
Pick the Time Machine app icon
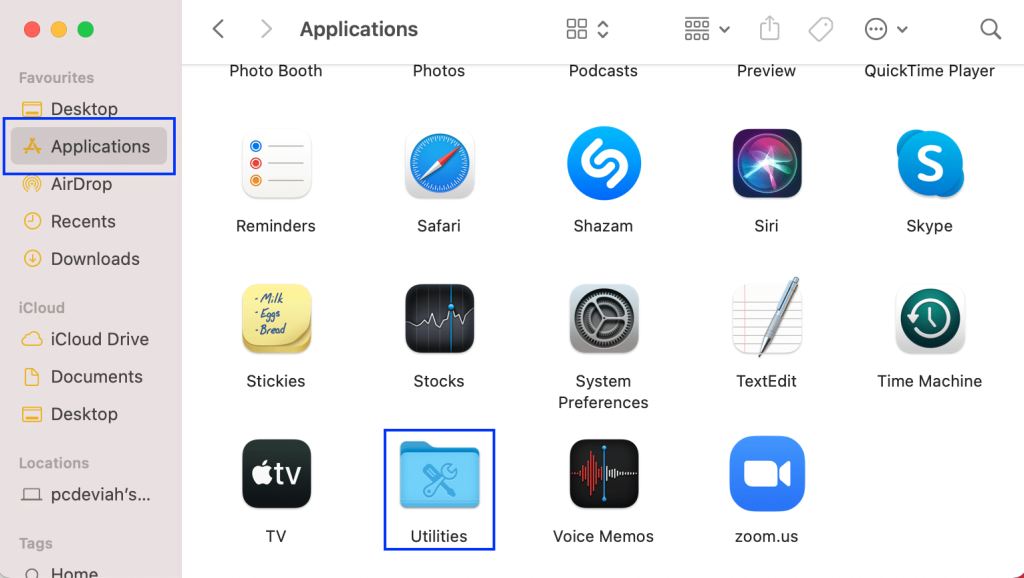tap(929, 319)
